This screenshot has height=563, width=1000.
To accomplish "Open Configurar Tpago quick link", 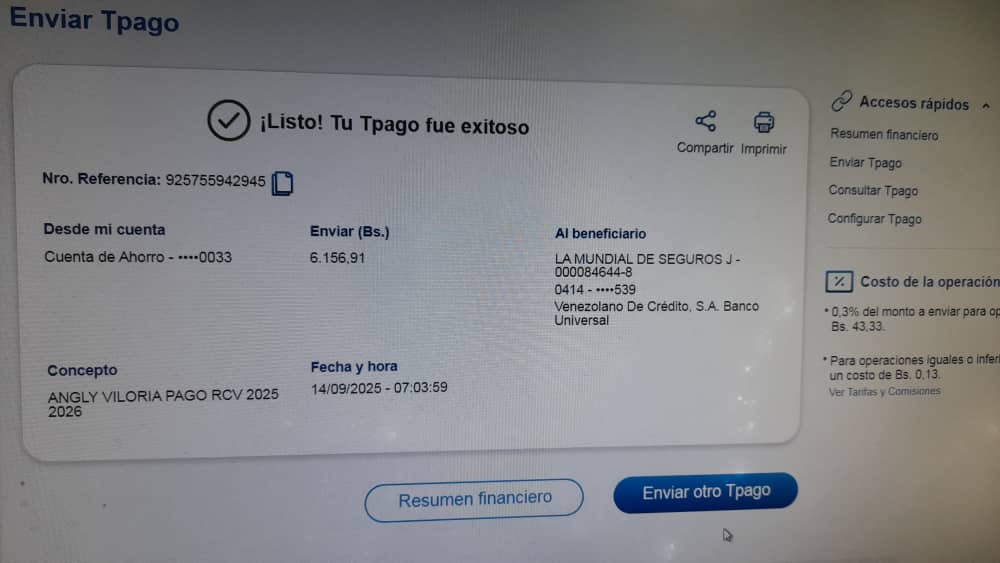I will coord(874,219).
